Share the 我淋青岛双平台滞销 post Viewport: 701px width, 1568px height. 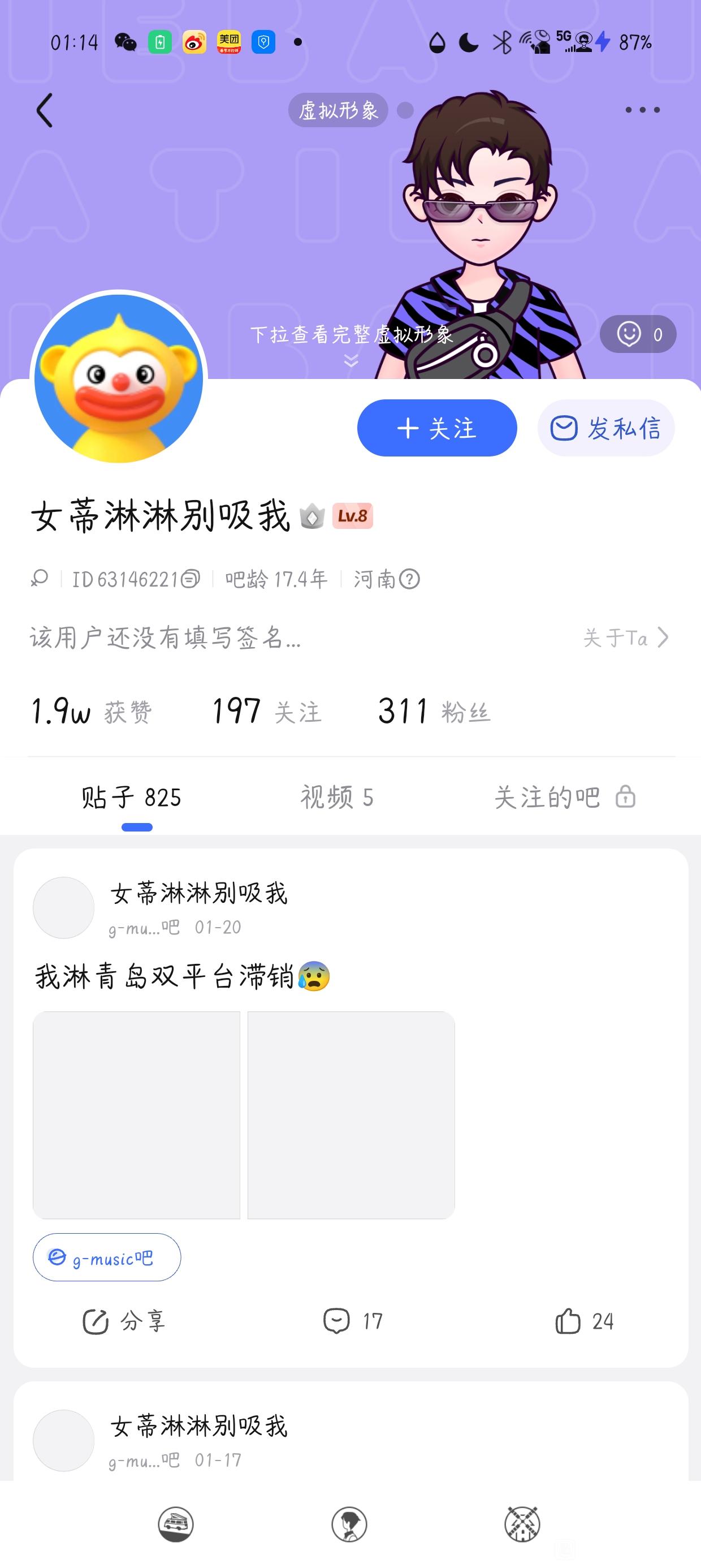tap(124, 1321)
